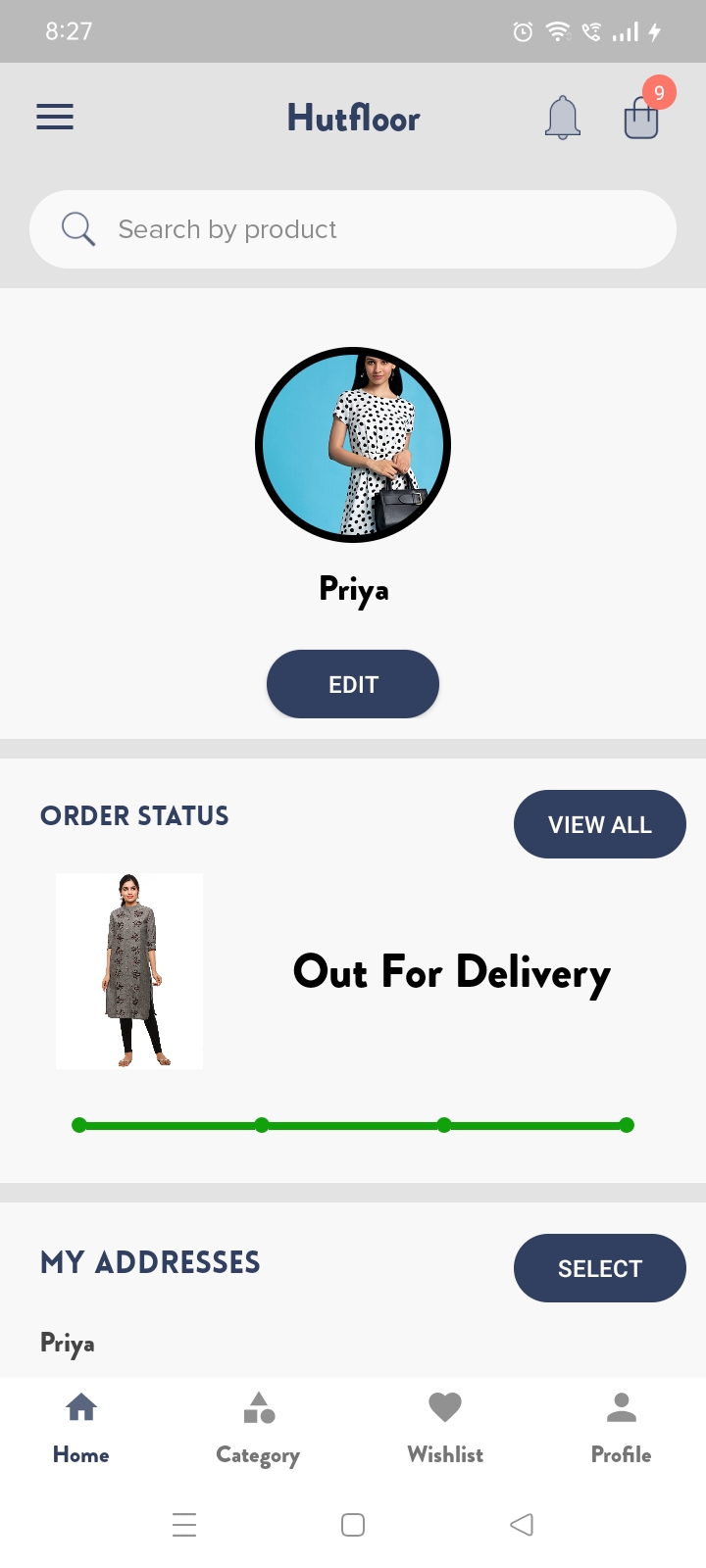Image resolution: width=706 pixels, height=1568 pixels.
Task: Open the grey kurta order thumbnail
Action: point(128,970)
